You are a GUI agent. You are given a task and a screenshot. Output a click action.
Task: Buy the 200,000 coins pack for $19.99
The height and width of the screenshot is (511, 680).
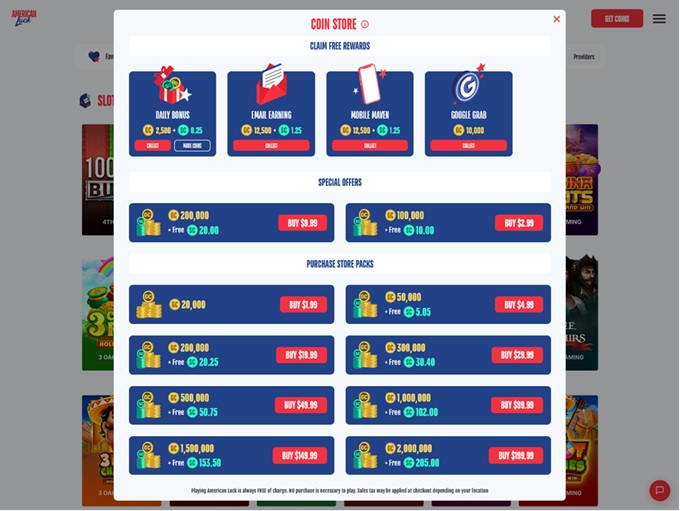tap(301, 355)
